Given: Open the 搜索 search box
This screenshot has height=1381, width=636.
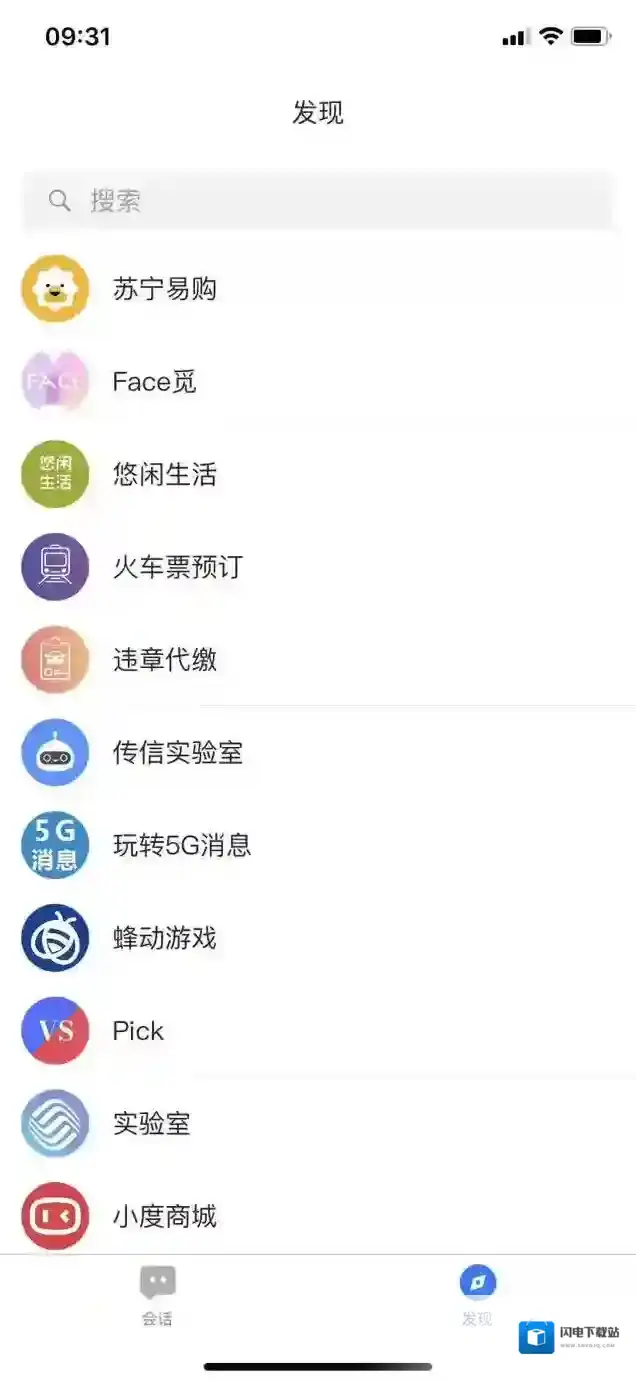Looking at the screenshot, I should pos(317,201).
